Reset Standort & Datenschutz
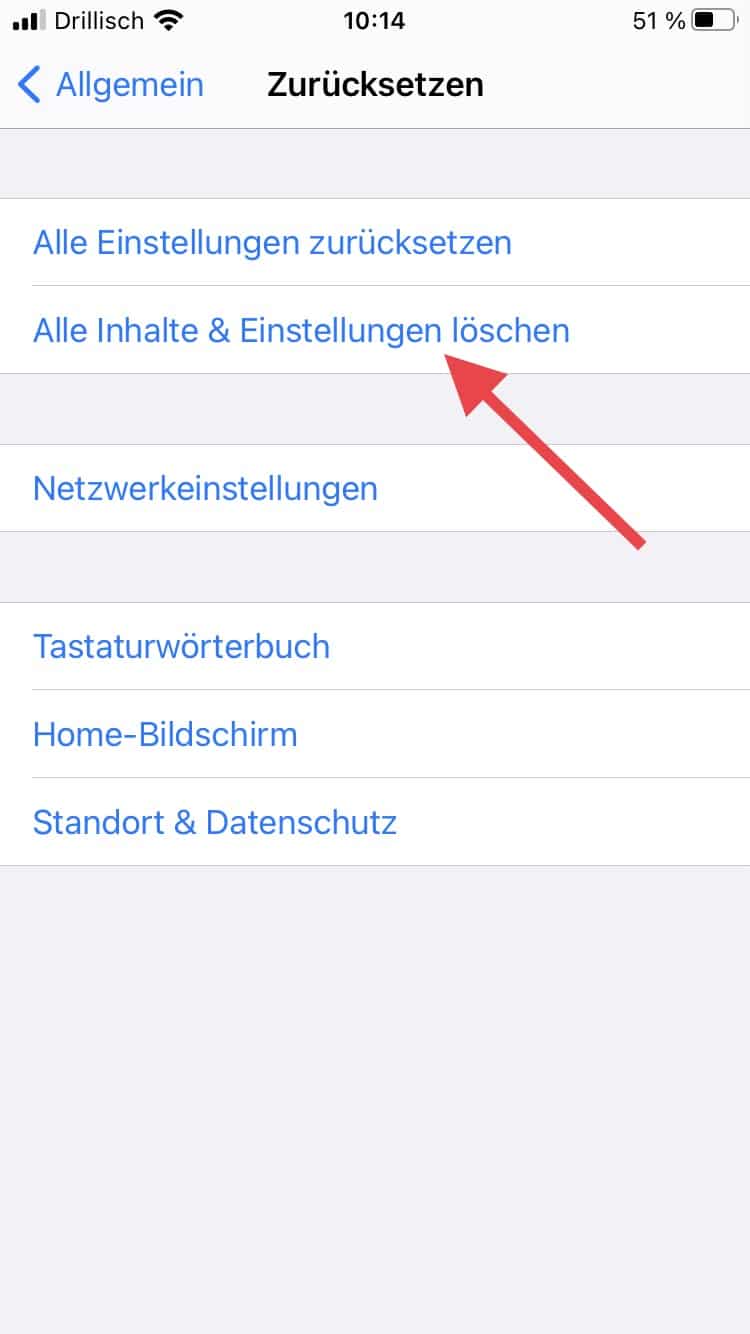The image size is (750, 1334). pyautogui.click(x=215, y=823)
